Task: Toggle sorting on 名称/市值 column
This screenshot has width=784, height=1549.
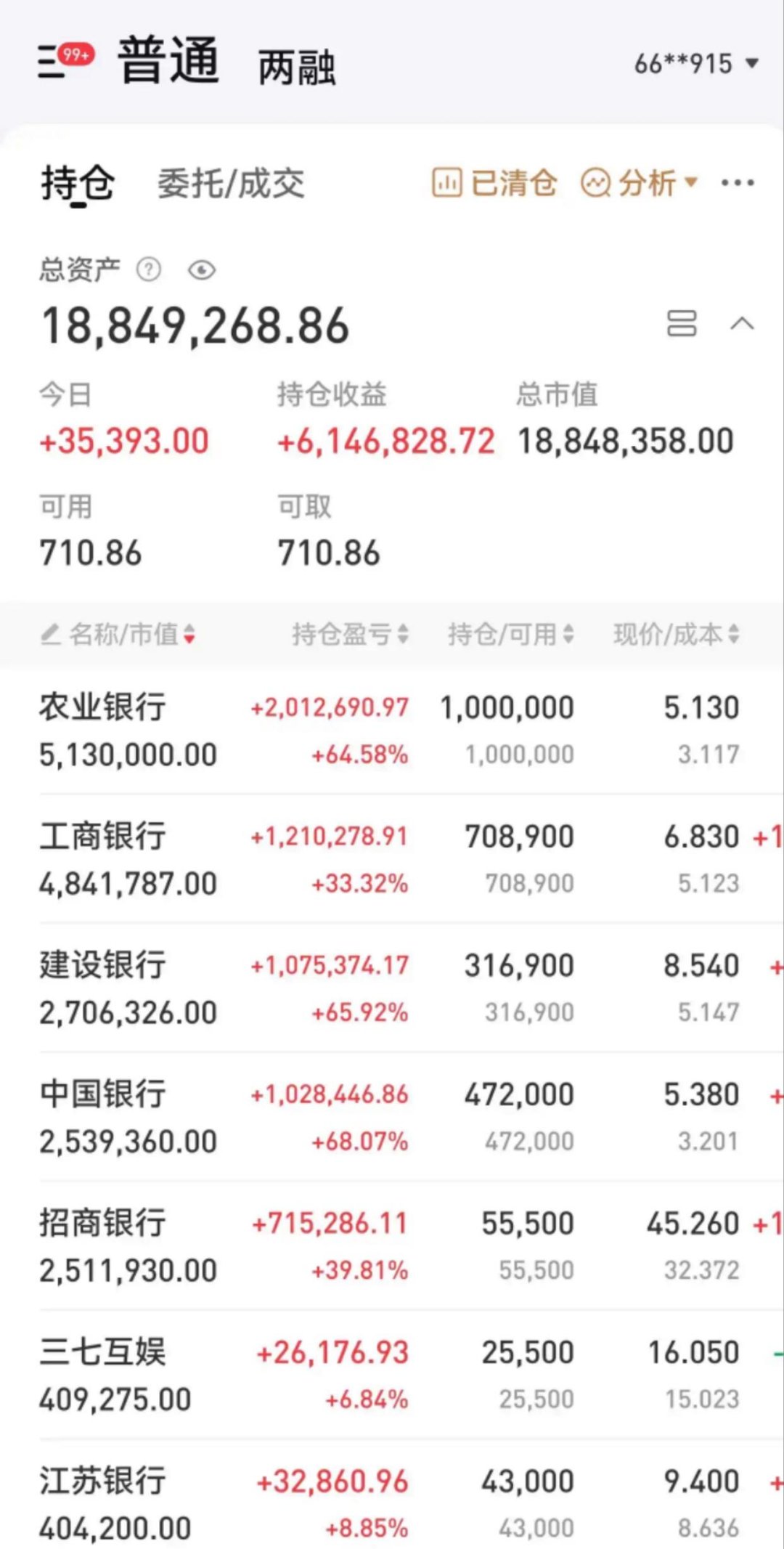Action: pos(128,635)
